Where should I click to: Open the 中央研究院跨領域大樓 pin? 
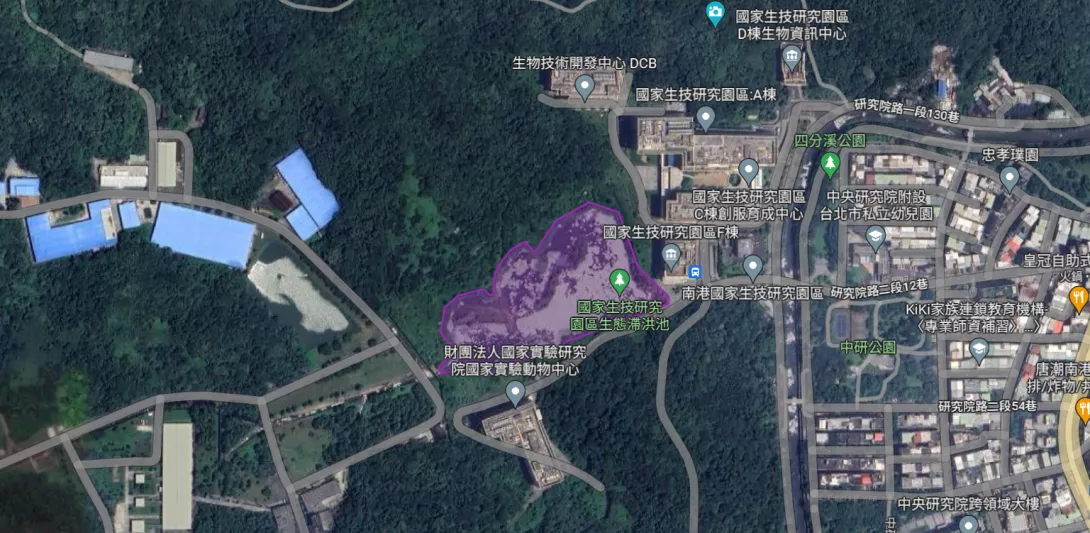coord(967,524)
